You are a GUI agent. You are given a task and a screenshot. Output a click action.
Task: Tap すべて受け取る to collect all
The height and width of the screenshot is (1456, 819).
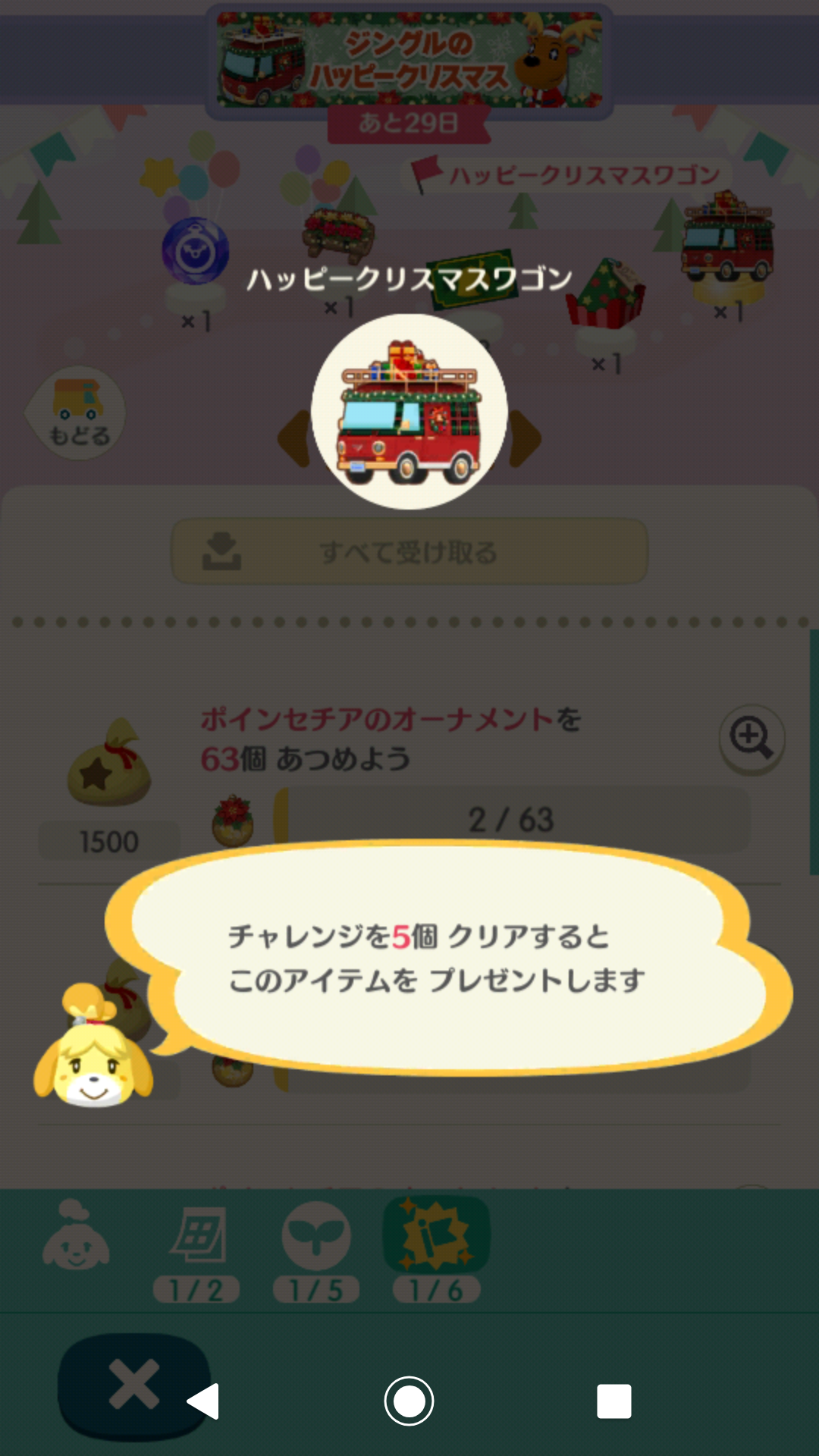coord(409,551)
